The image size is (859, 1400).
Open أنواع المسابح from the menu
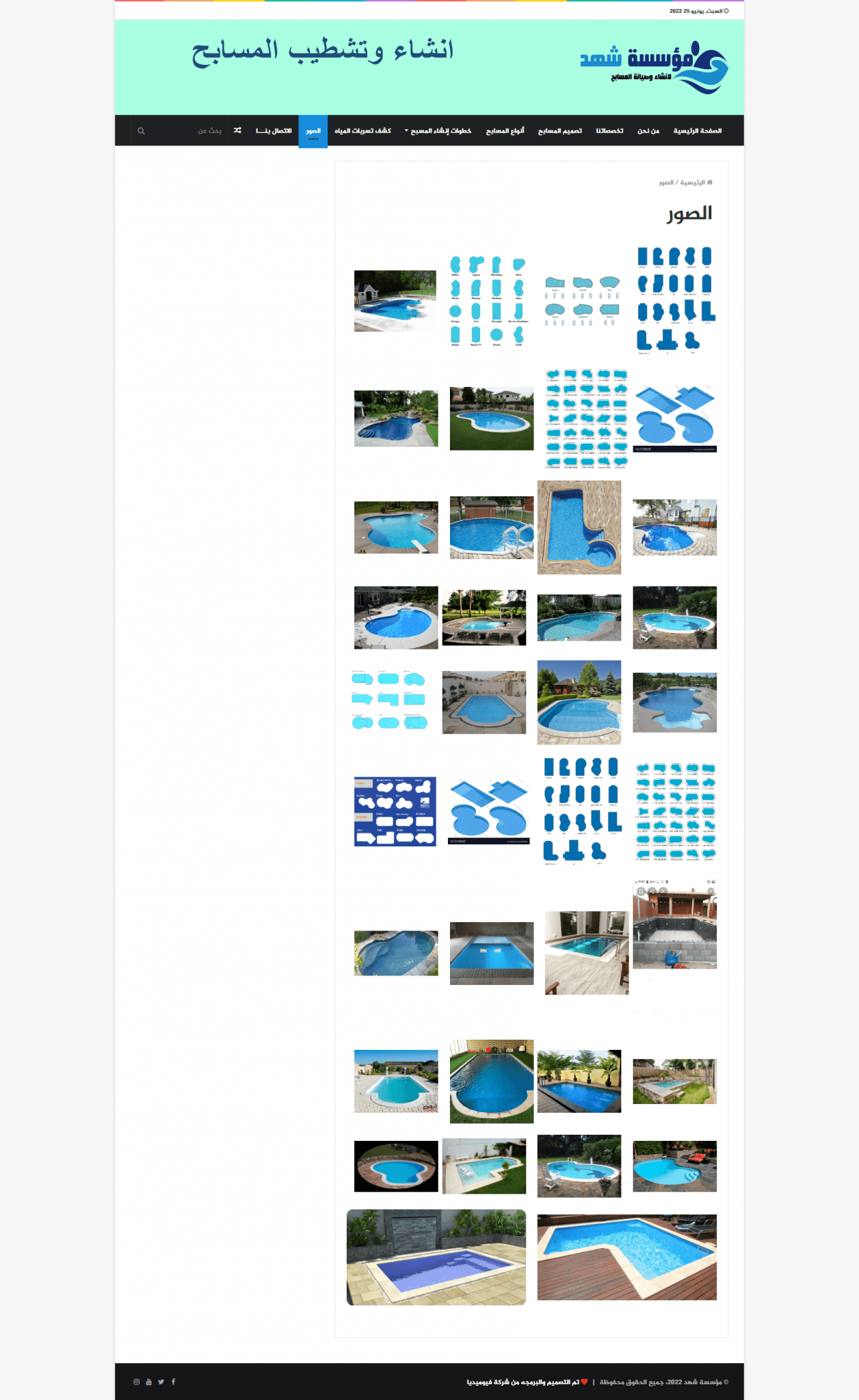click(505, 131)
